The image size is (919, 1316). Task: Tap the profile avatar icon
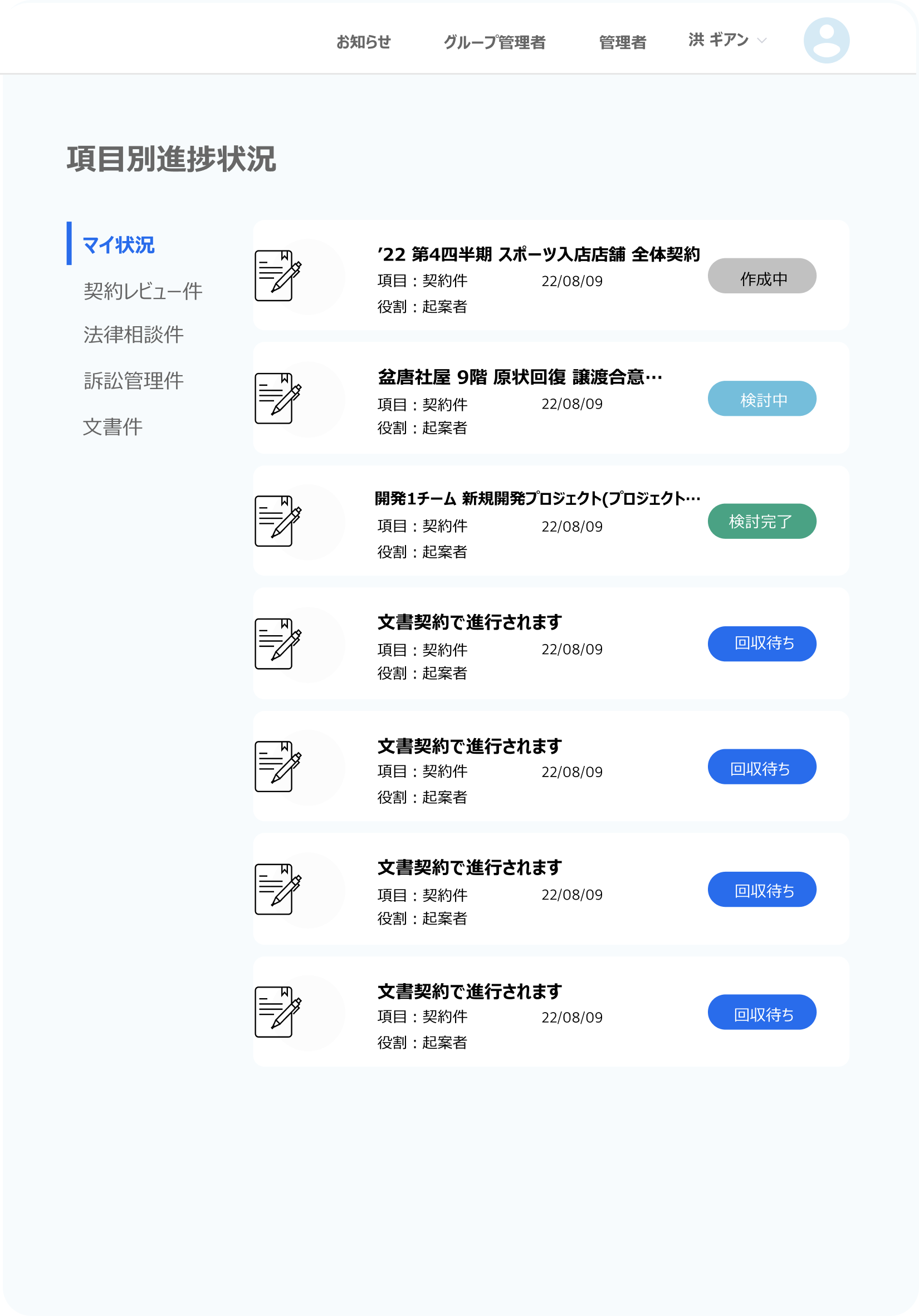tap(825, 40)
